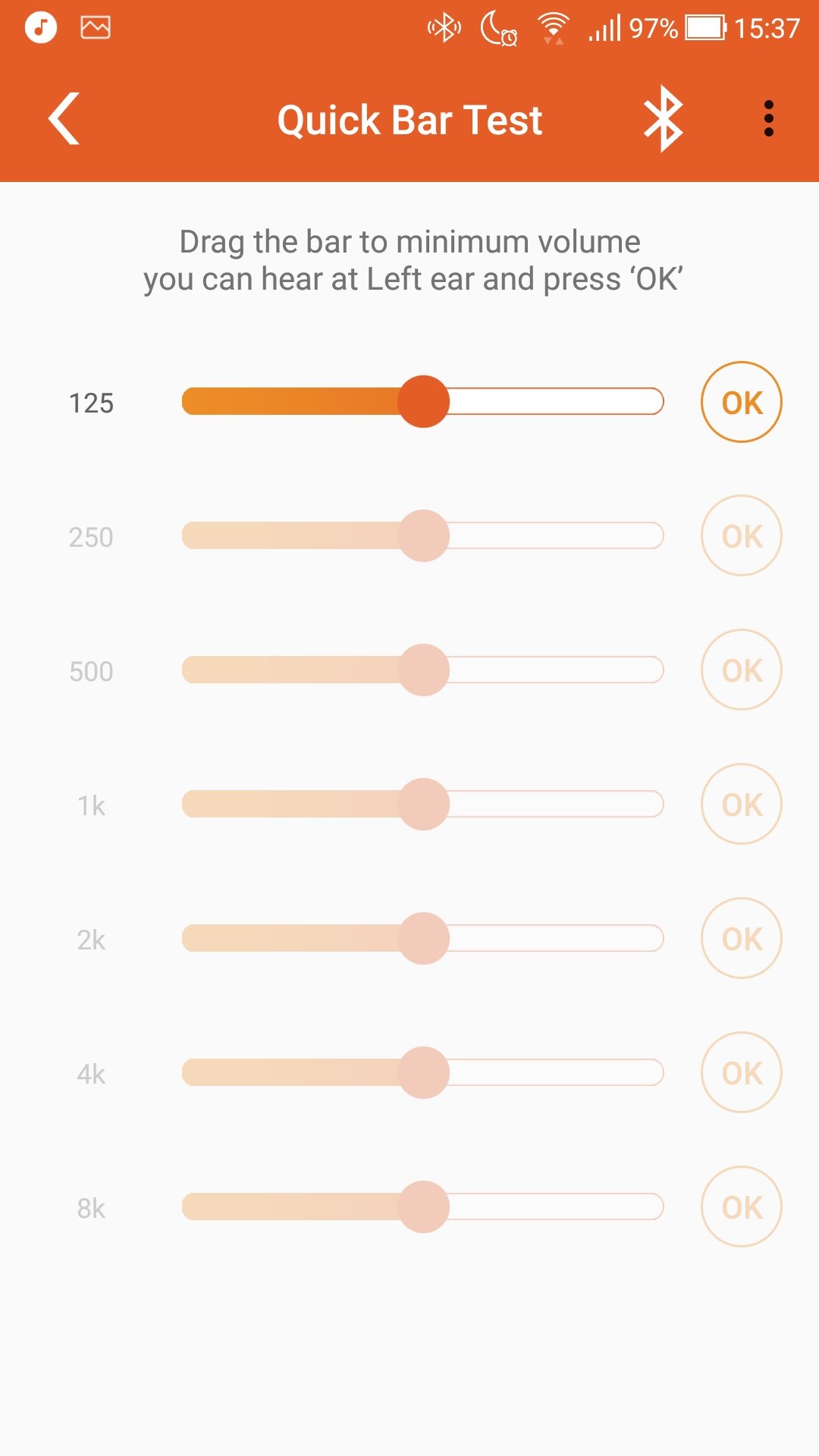819x1456 pixels.
Task: Tap the OK circle for 1k frequency
Action: point(741,804)
